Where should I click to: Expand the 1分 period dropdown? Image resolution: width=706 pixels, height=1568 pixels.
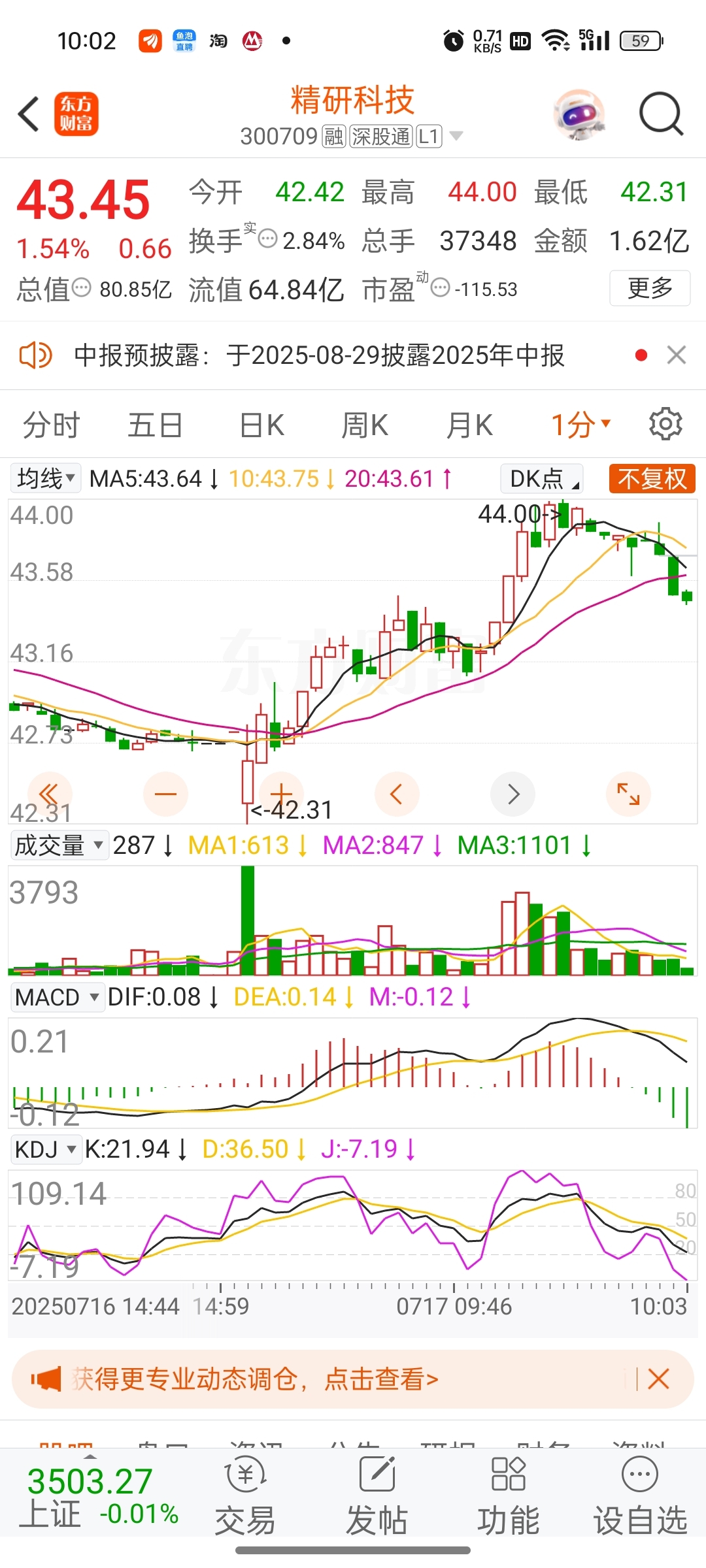click(580, 425)
